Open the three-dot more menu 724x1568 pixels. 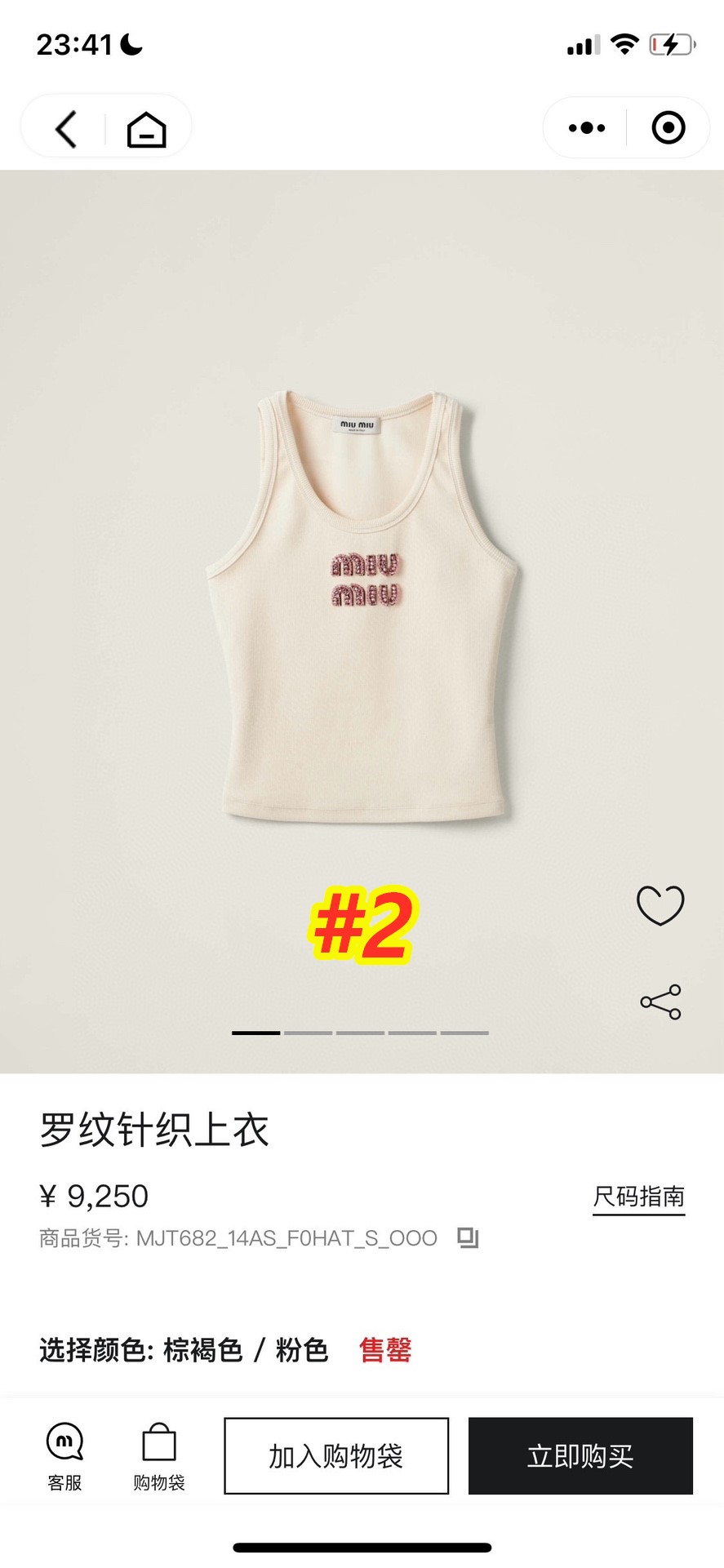[x=586, y=128]
